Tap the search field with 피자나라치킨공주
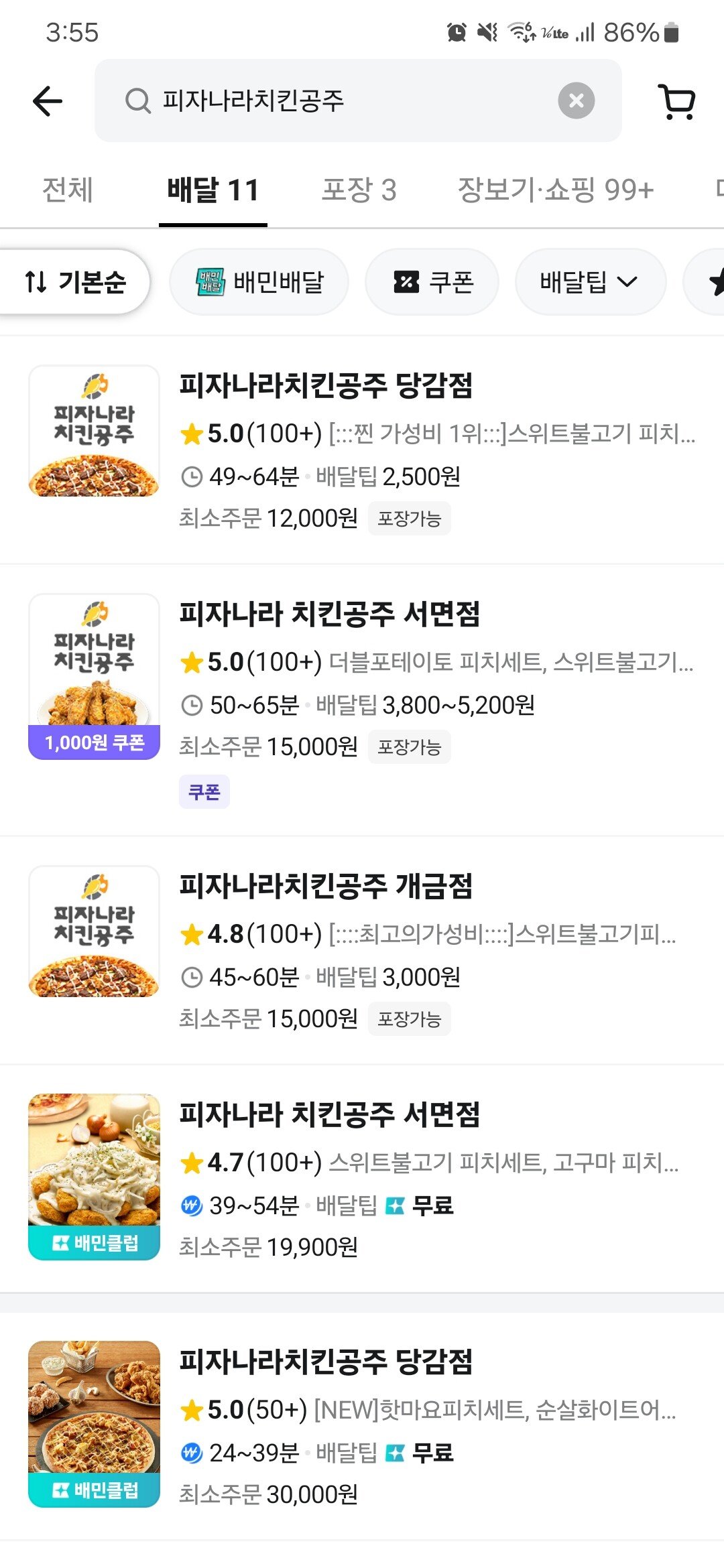Image resolution: width=724 pixels, height=1568 pixels. 335,101
